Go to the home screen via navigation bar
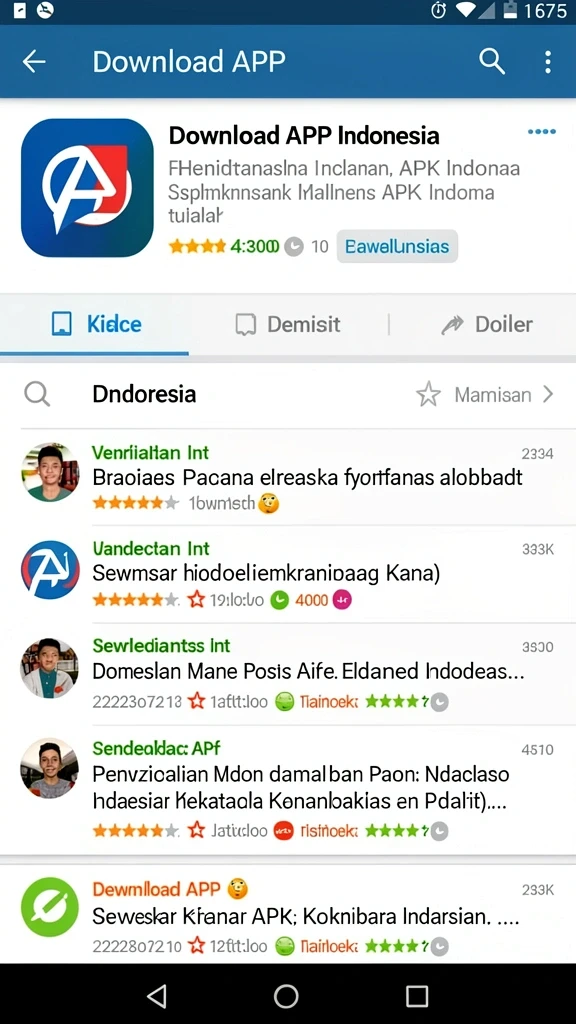 coord(286,996)
